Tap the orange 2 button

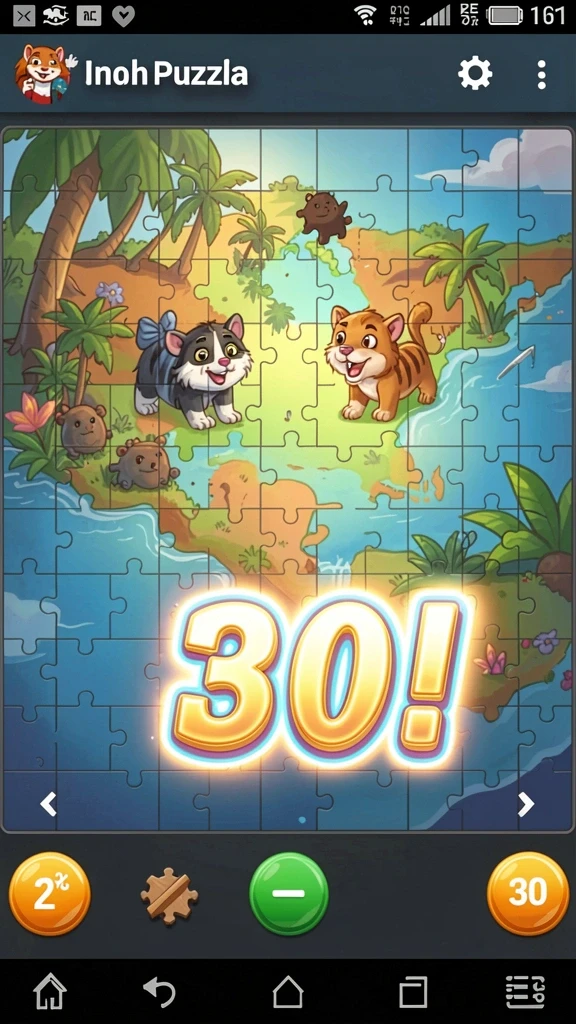(50, 894)
